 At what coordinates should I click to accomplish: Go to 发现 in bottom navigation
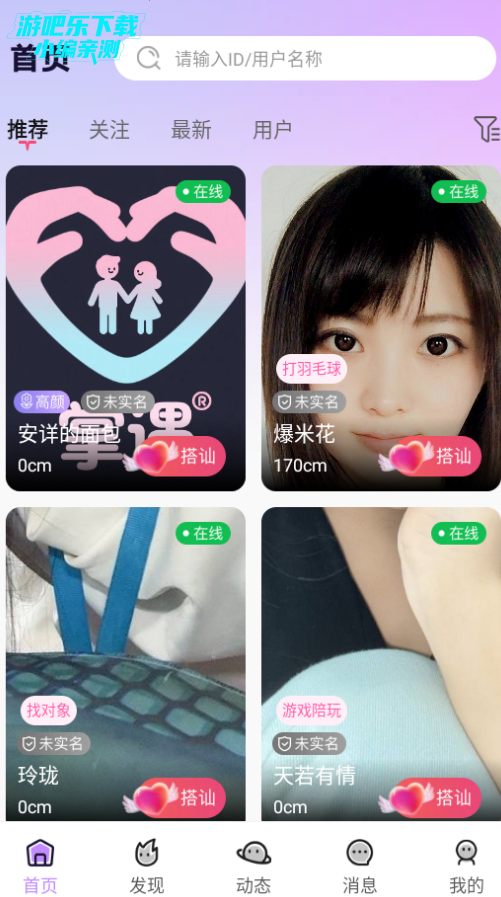click(147, 866)
